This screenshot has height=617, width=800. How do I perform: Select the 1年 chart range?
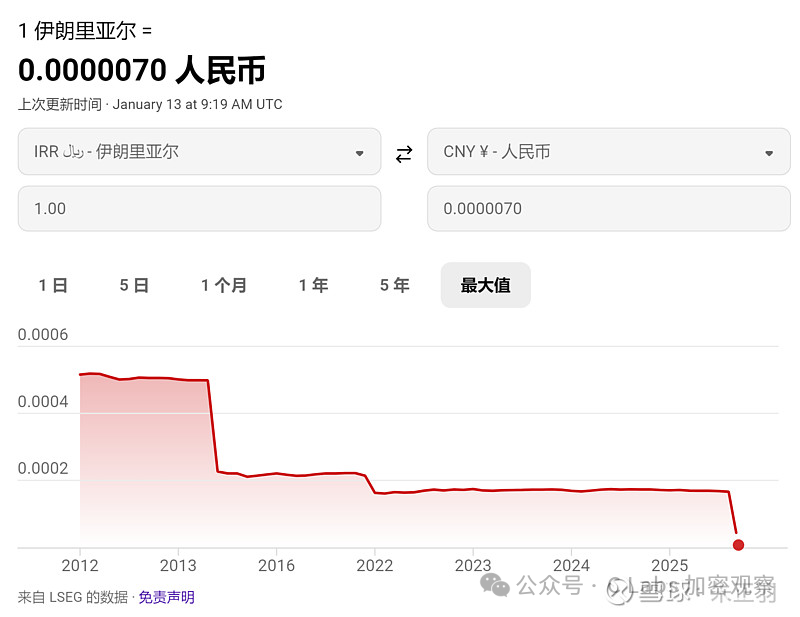coord(313,286)
